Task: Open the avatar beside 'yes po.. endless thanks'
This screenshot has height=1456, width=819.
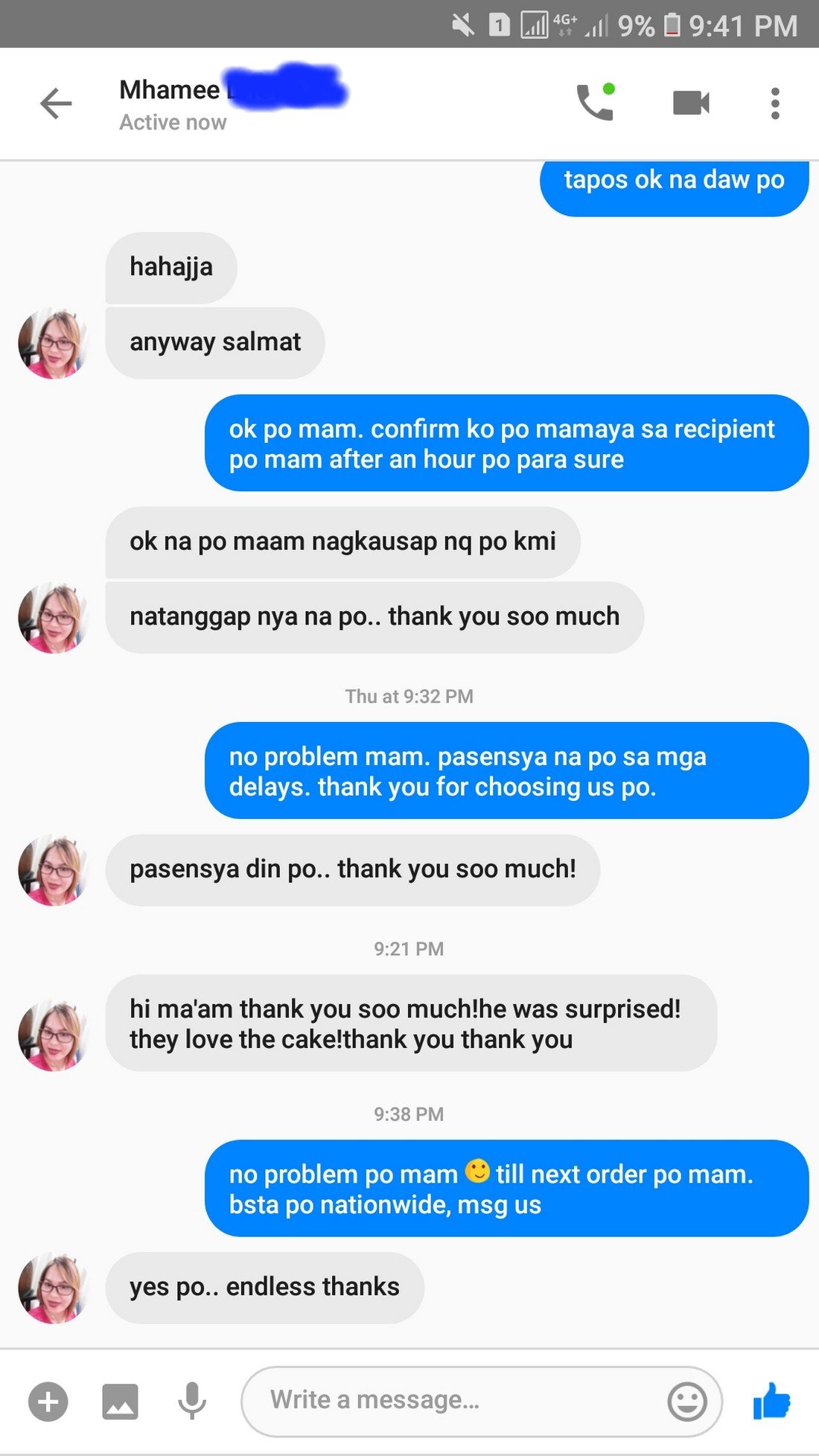Action: click(x=53, y=1288)
